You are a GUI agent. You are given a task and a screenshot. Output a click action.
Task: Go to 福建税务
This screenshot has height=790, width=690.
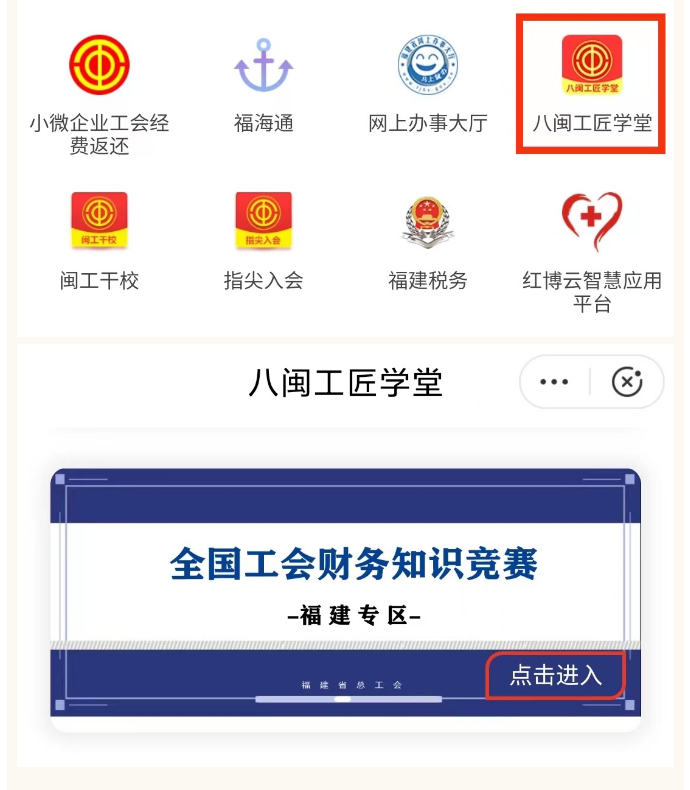(x=427, y=220)
